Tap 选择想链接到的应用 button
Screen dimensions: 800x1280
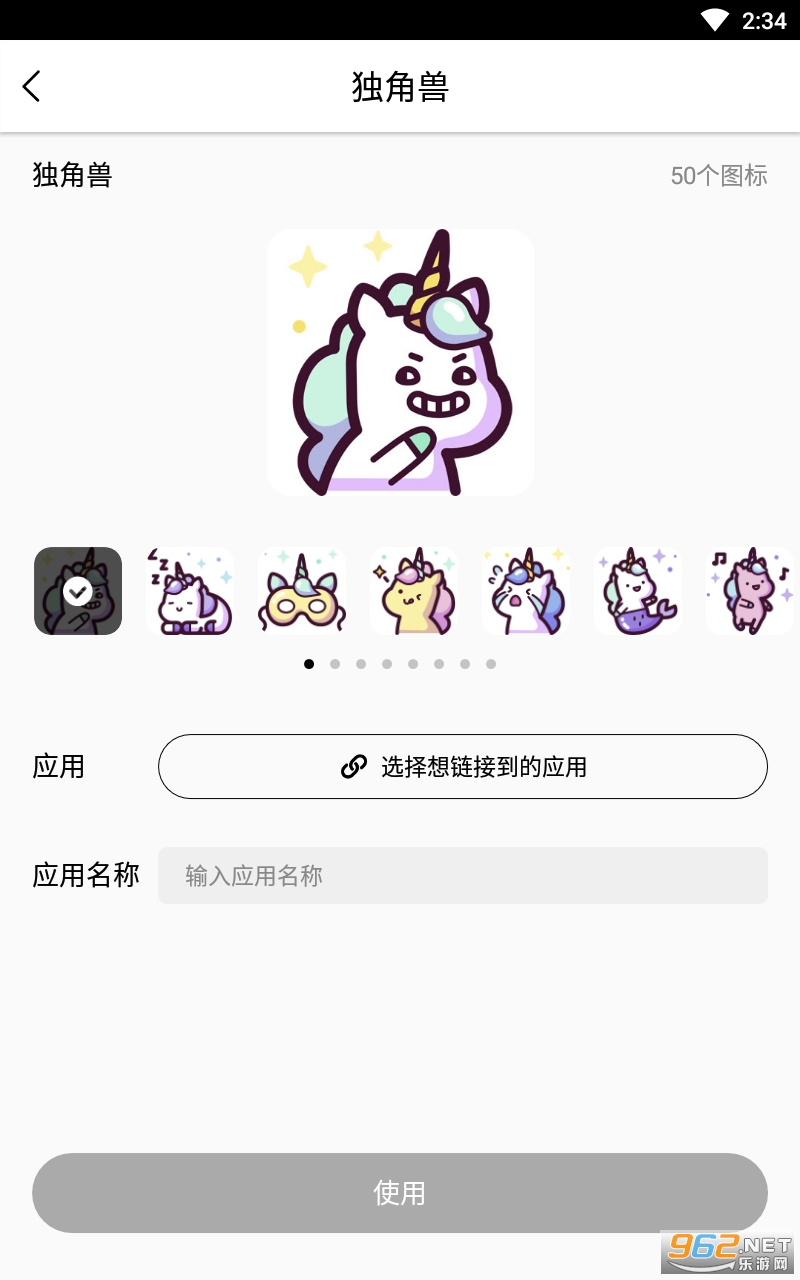click(463, 767)
